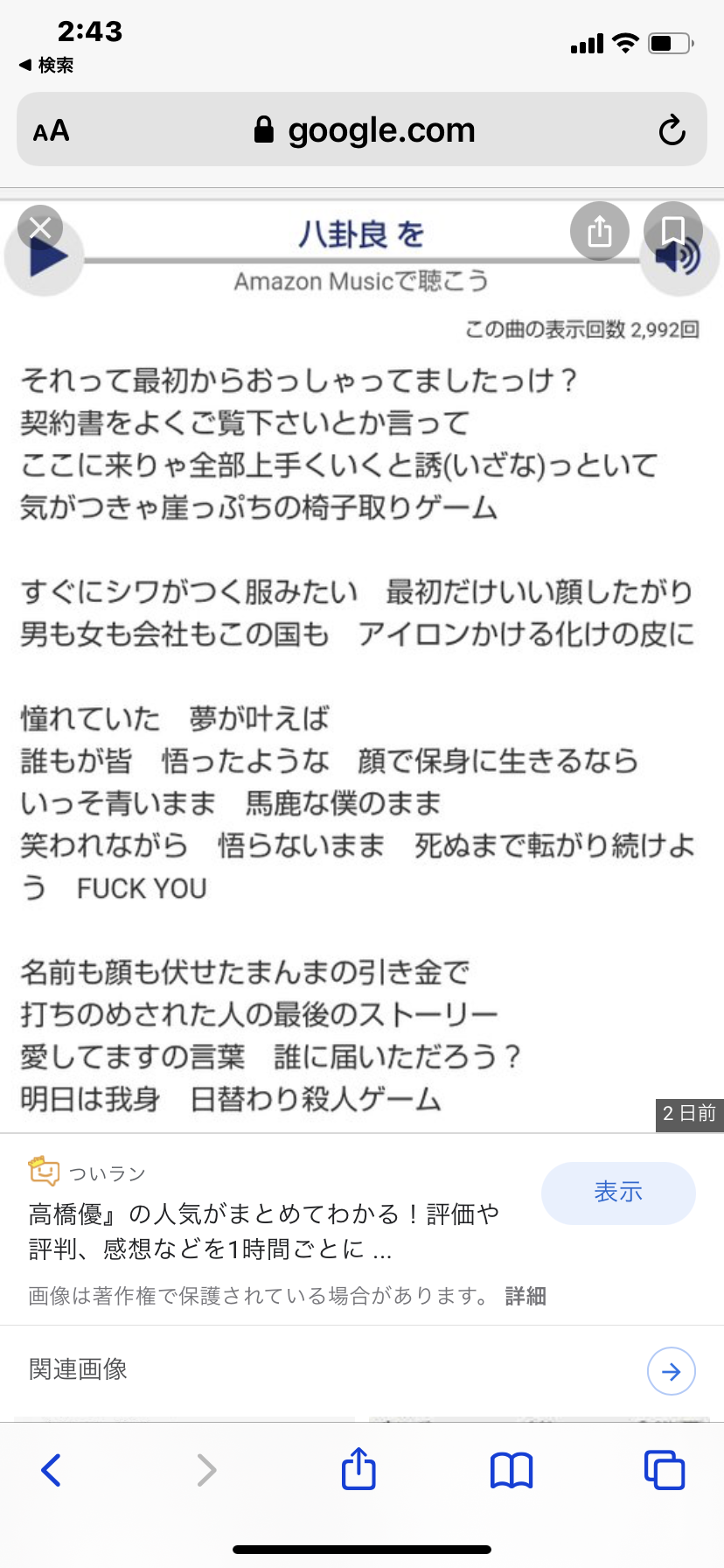Image resolution: width=724 pixels, height=1568 pixels.
Task: Reload the page in the address bar
Action: click(672, 130)
